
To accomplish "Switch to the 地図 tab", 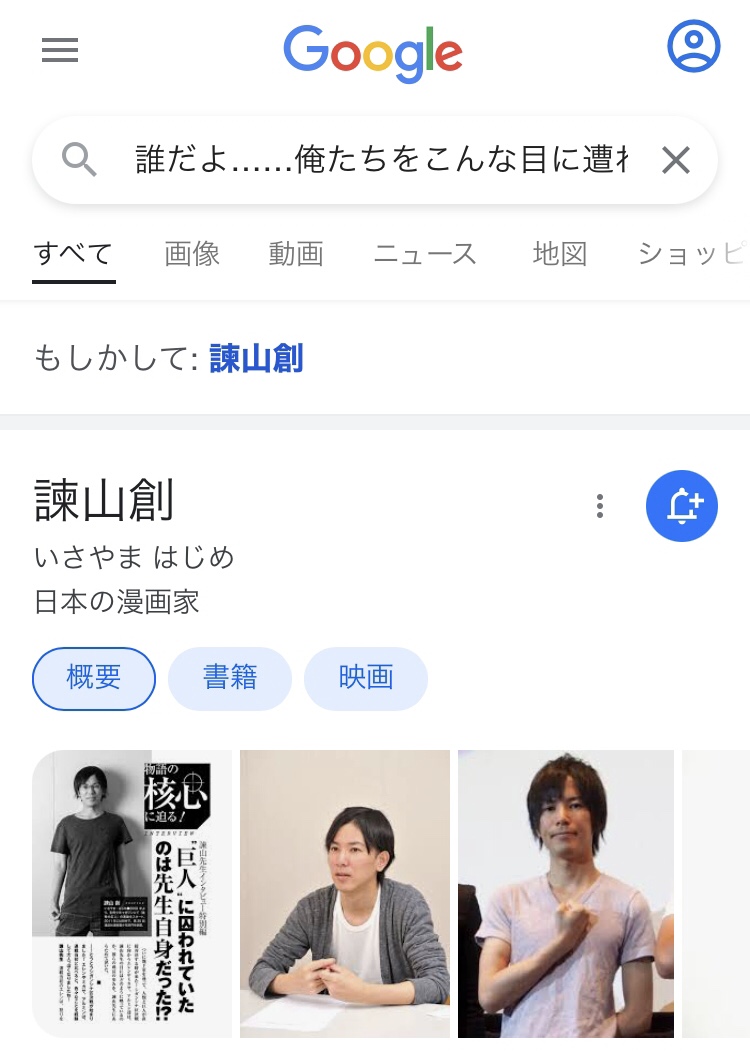I will (559, 254).
